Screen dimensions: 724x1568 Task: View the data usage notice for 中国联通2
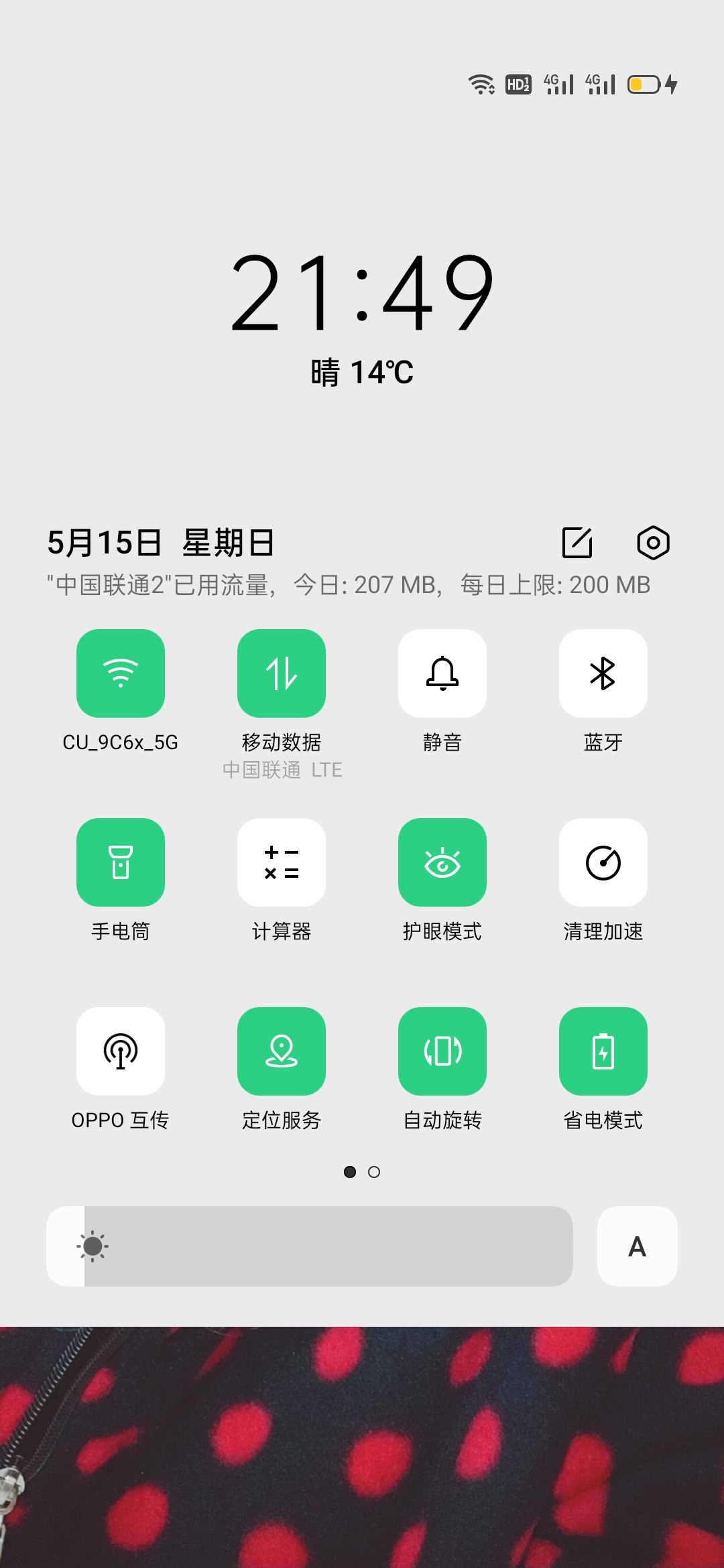[349, 585]
